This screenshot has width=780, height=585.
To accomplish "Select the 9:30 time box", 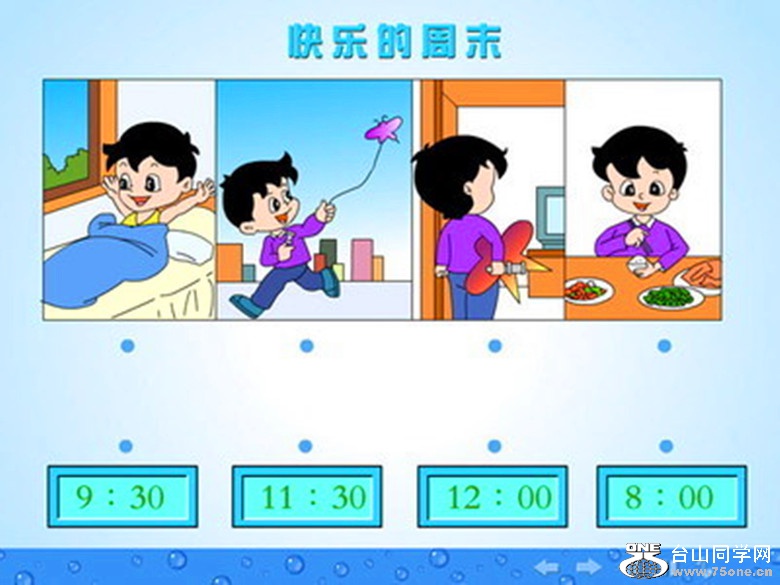I will (123, 496).
